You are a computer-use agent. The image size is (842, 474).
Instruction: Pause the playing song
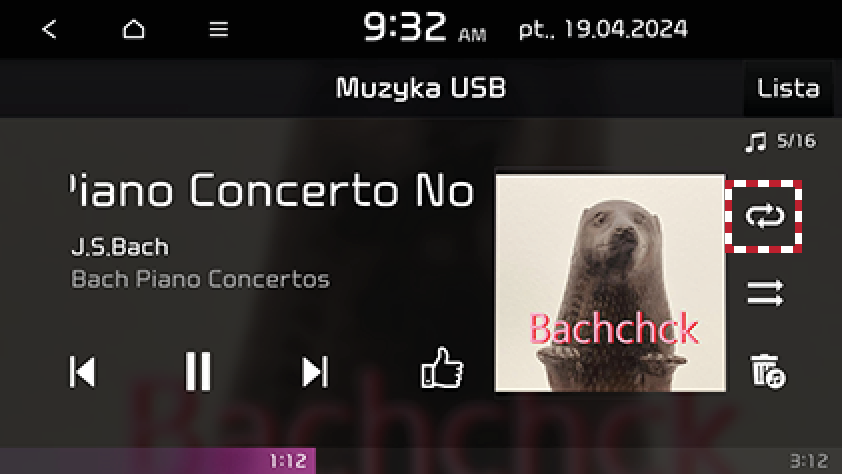(x=198, y=371)
